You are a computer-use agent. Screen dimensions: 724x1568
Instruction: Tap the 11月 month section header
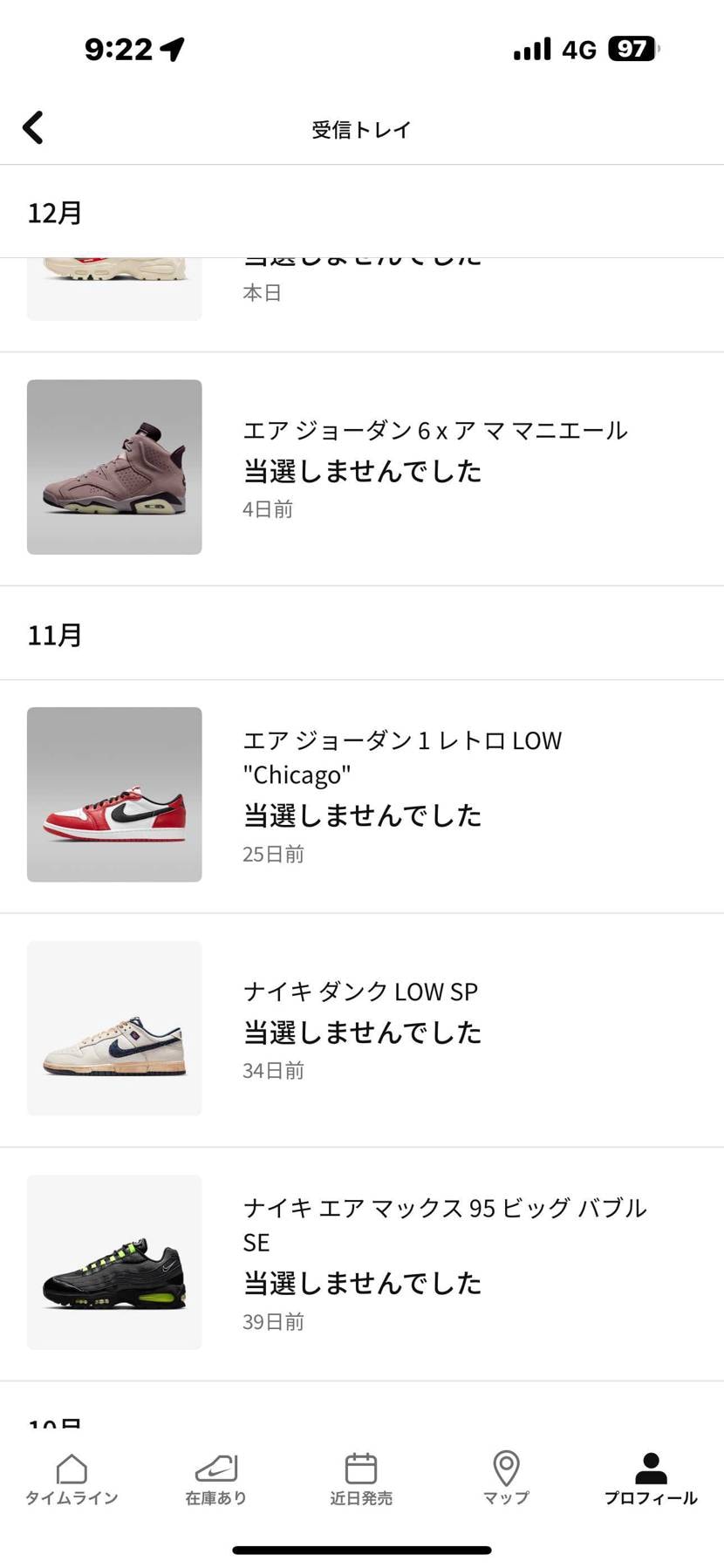pyautogui.click(x=53, y=635)
